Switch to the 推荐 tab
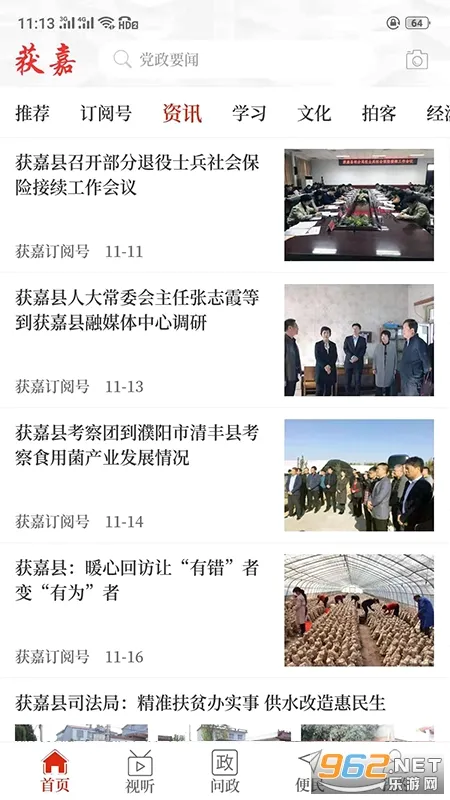Screen dimensions: 450x800 32,113
